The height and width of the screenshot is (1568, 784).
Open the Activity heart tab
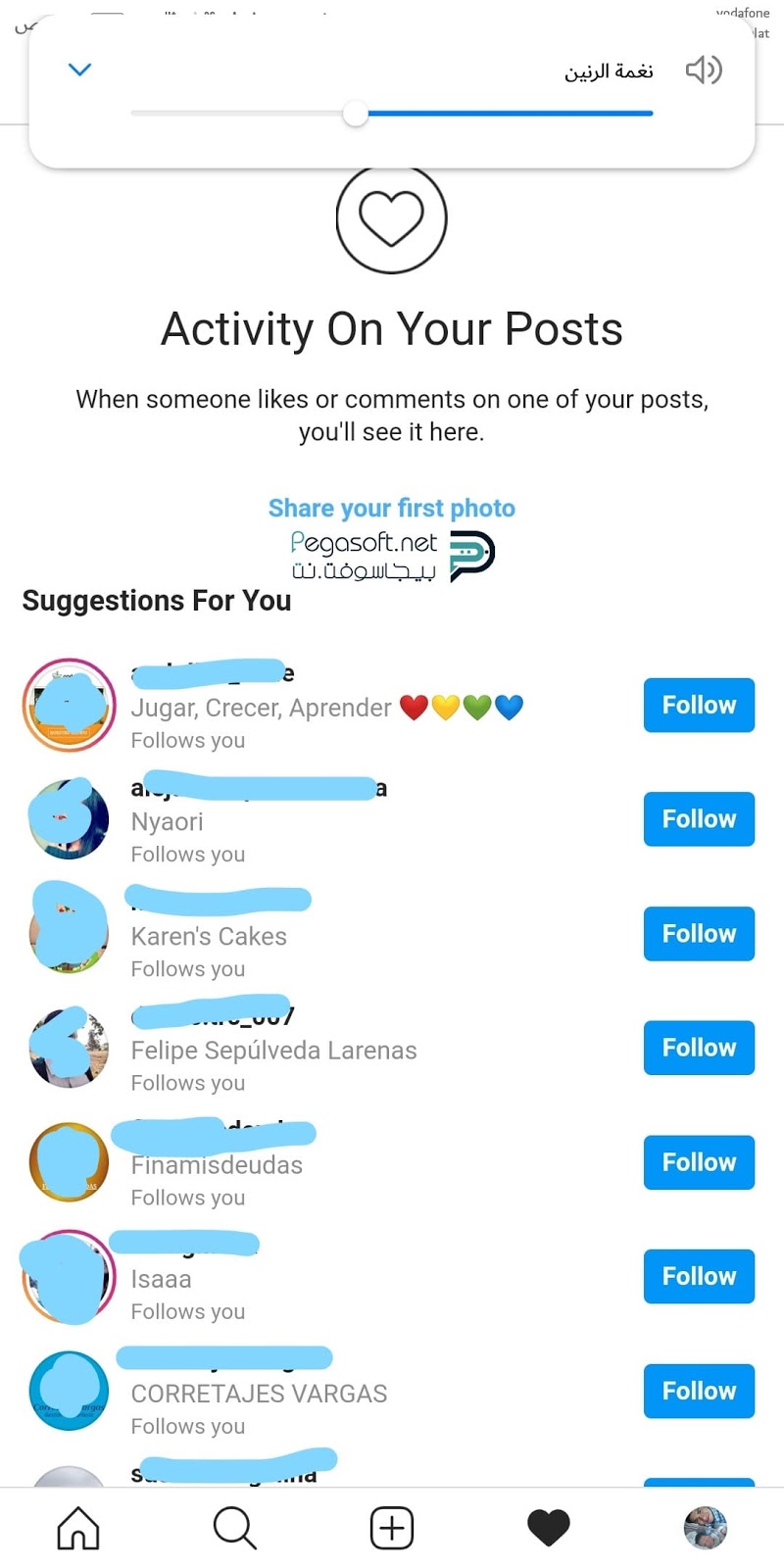coord(548,1528)
